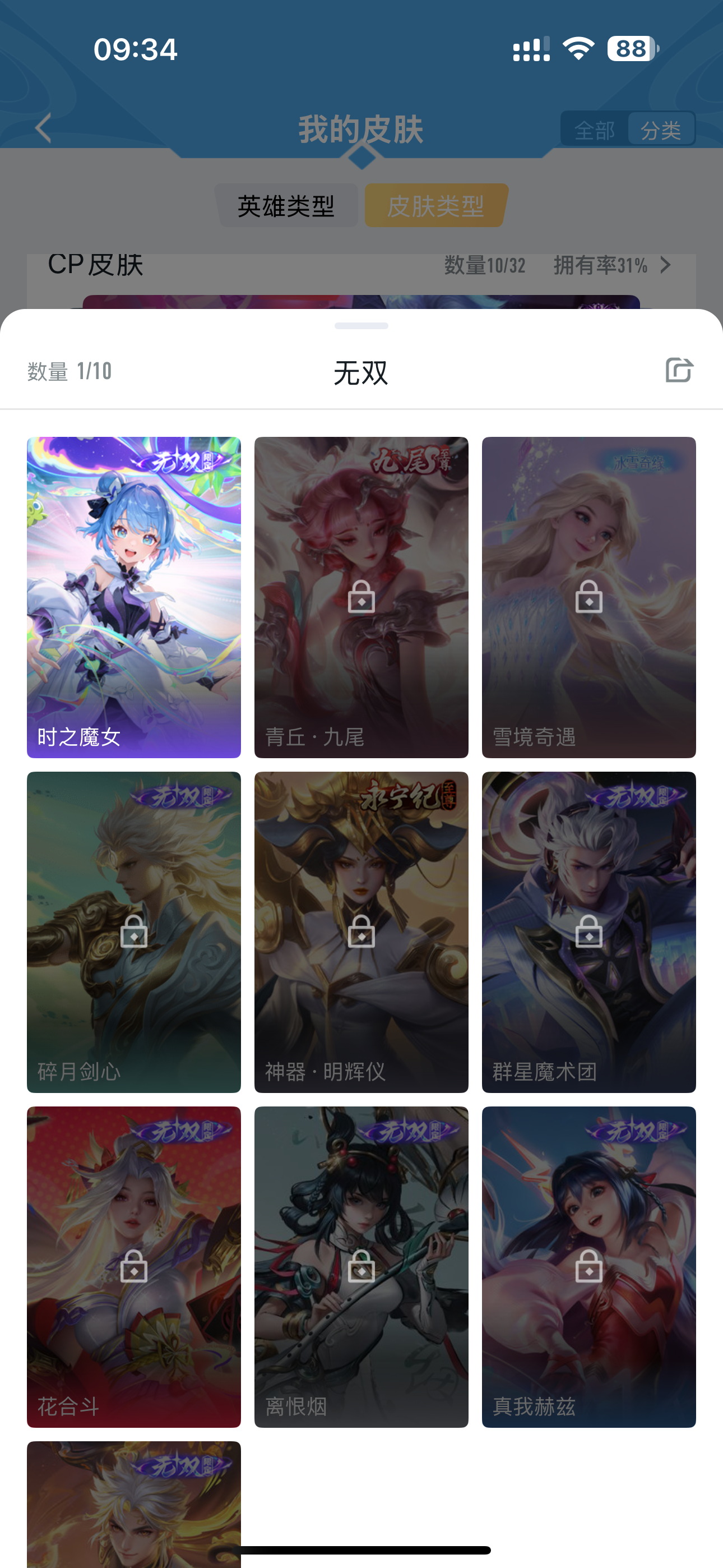
Task: Select the 皮肤类型 tab
Action: pyautogui.click(x=435, y=206)
